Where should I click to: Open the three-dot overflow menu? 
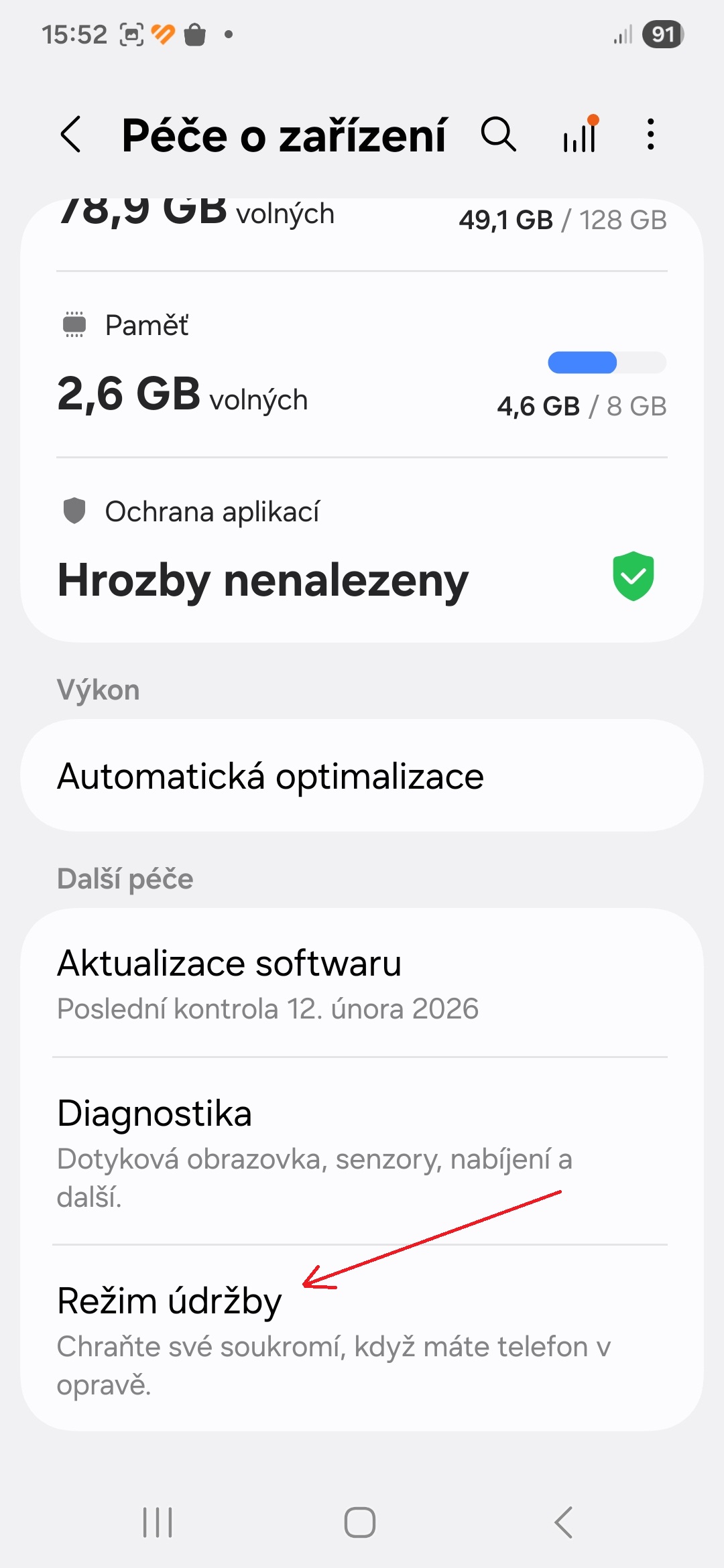pos(650,134)
